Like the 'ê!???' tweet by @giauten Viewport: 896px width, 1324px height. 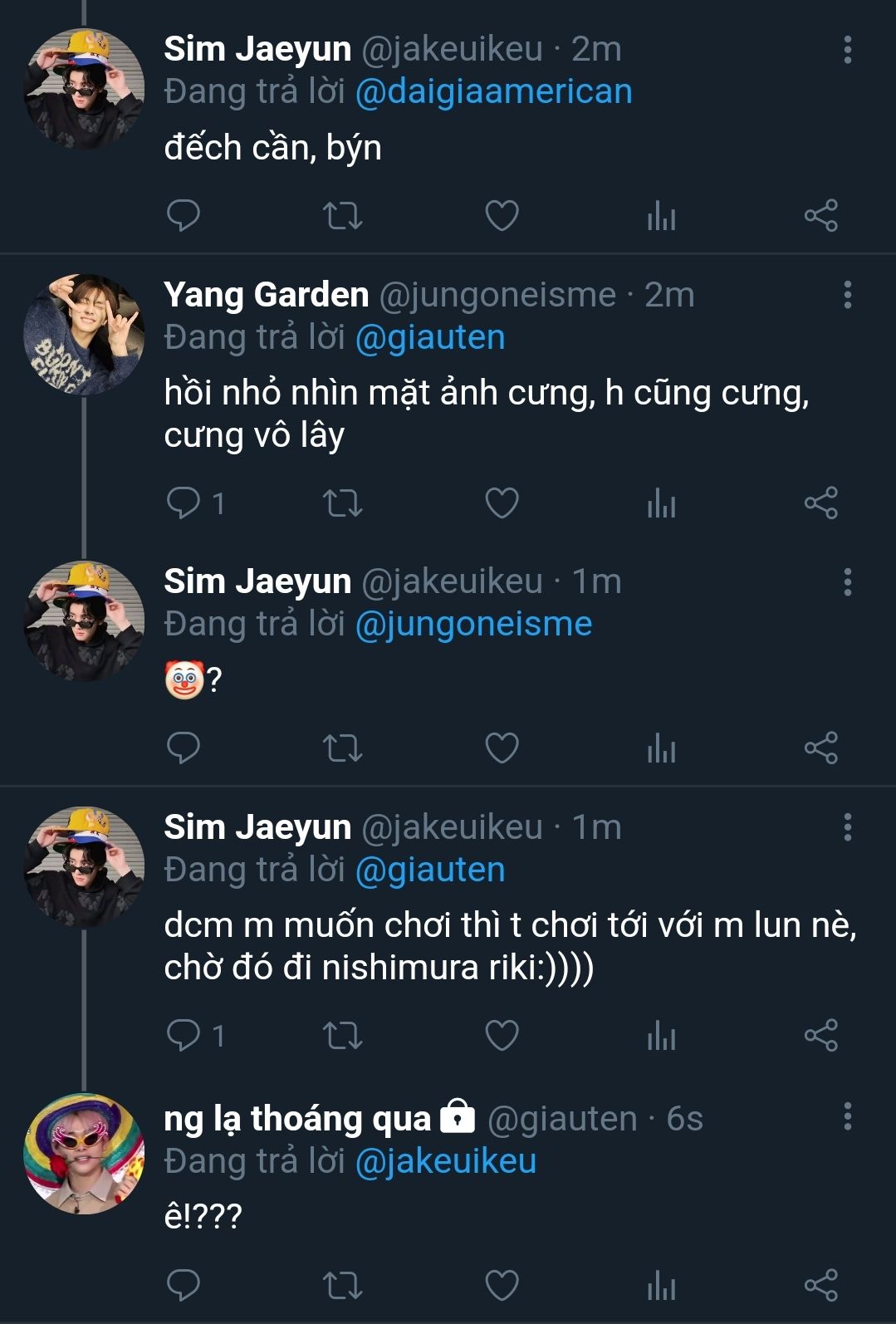coord(502,1285)
